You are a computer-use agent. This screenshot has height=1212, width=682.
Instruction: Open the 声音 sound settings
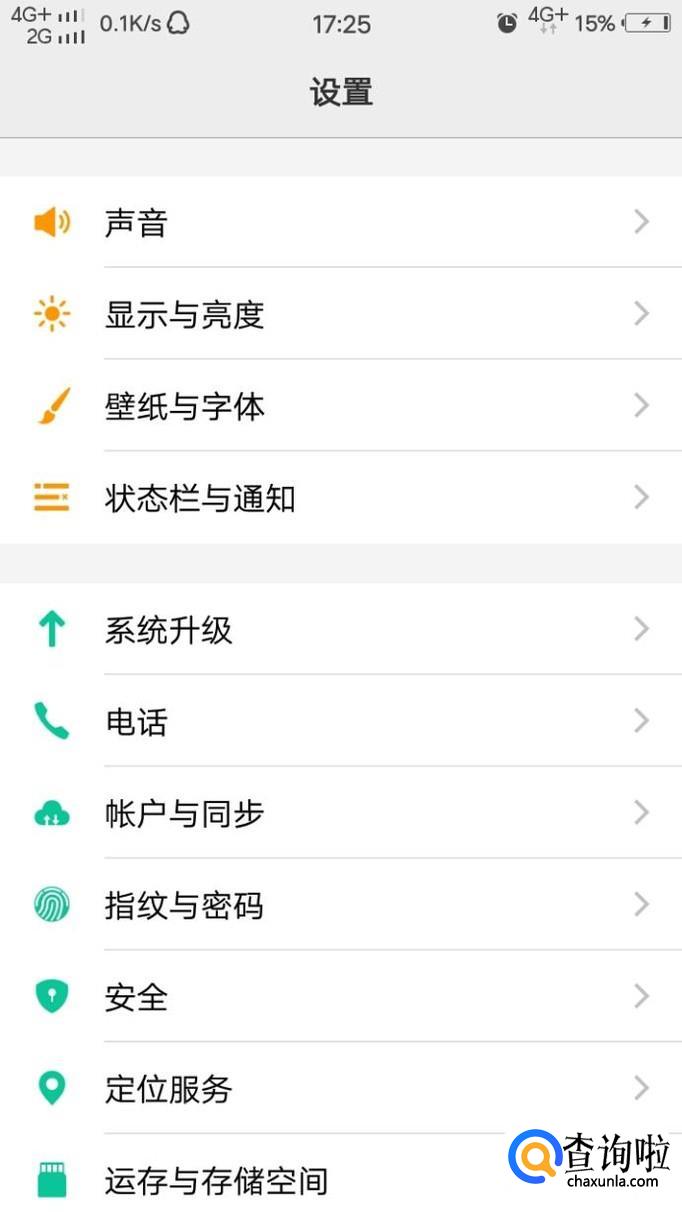tap(340, 222)
